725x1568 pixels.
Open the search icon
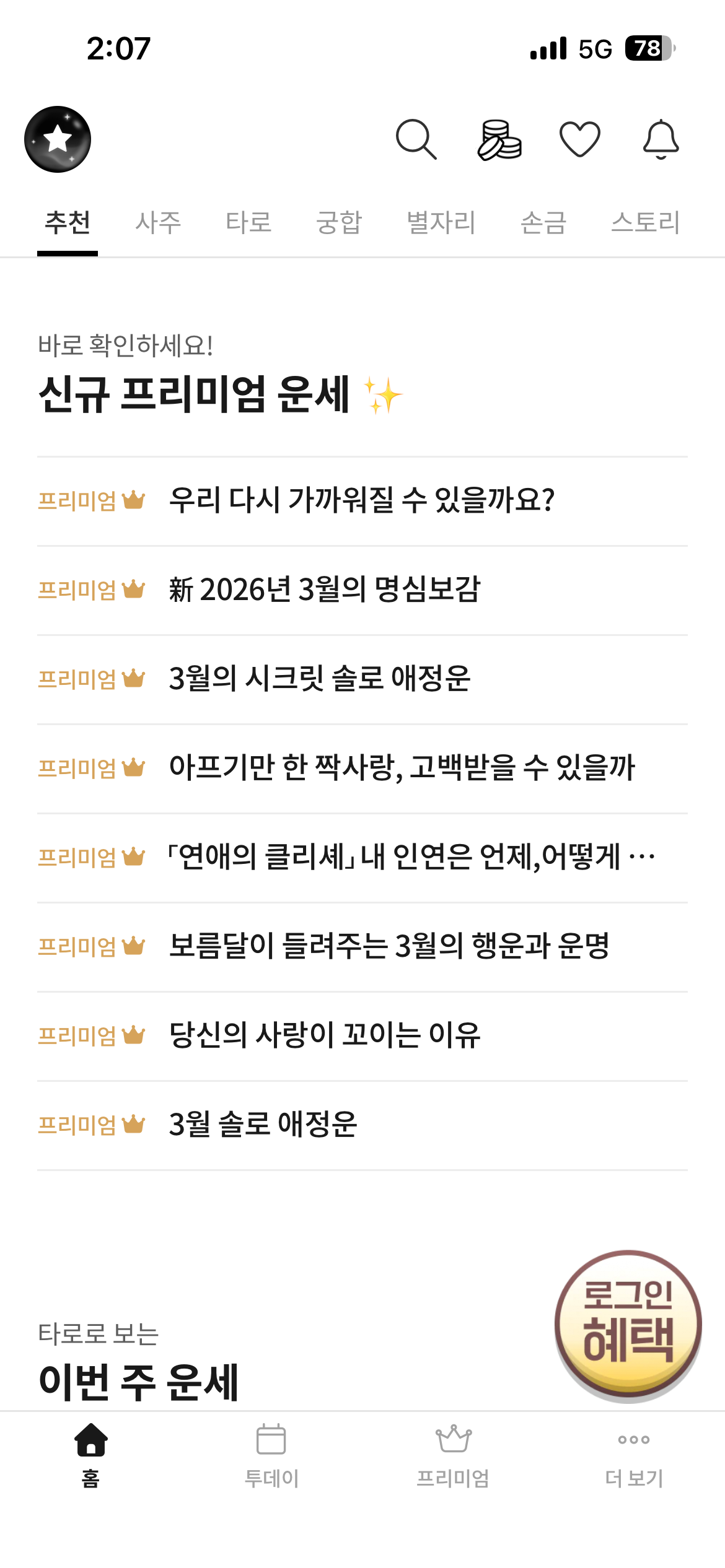(x=418, y=140)
